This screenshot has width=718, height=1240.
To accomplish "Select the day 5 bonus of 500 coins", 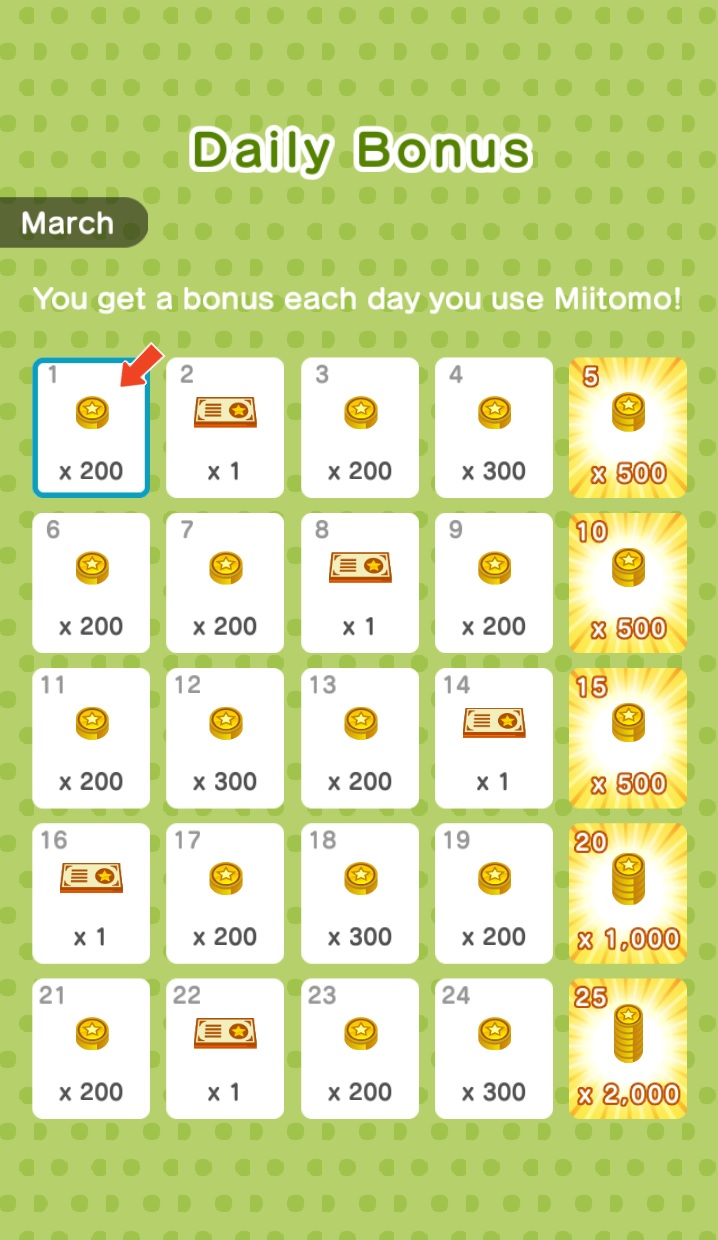I will click(628, 427).
